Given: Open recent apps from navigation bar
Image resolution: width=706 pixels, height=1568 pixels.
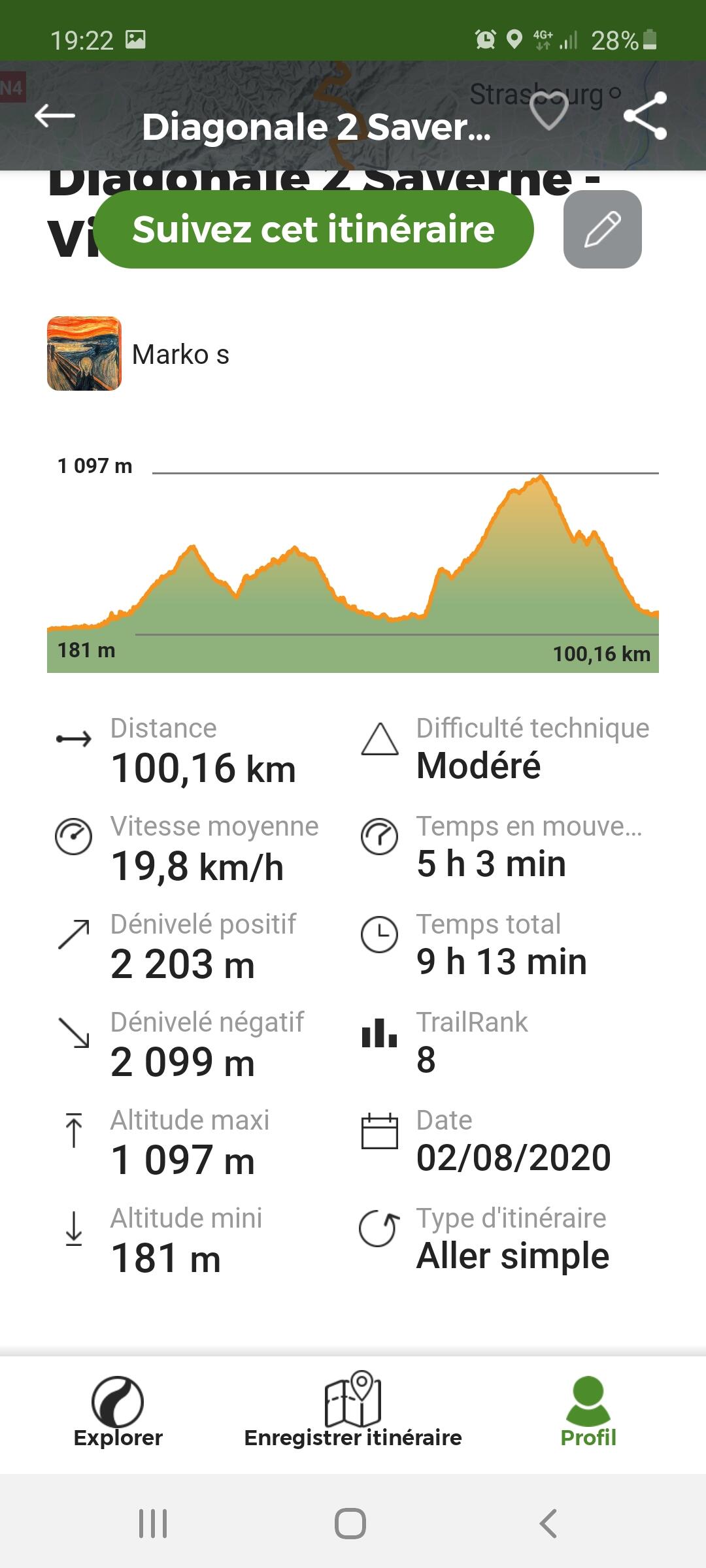Looking at the screenshot, I should click(153, 1524).
